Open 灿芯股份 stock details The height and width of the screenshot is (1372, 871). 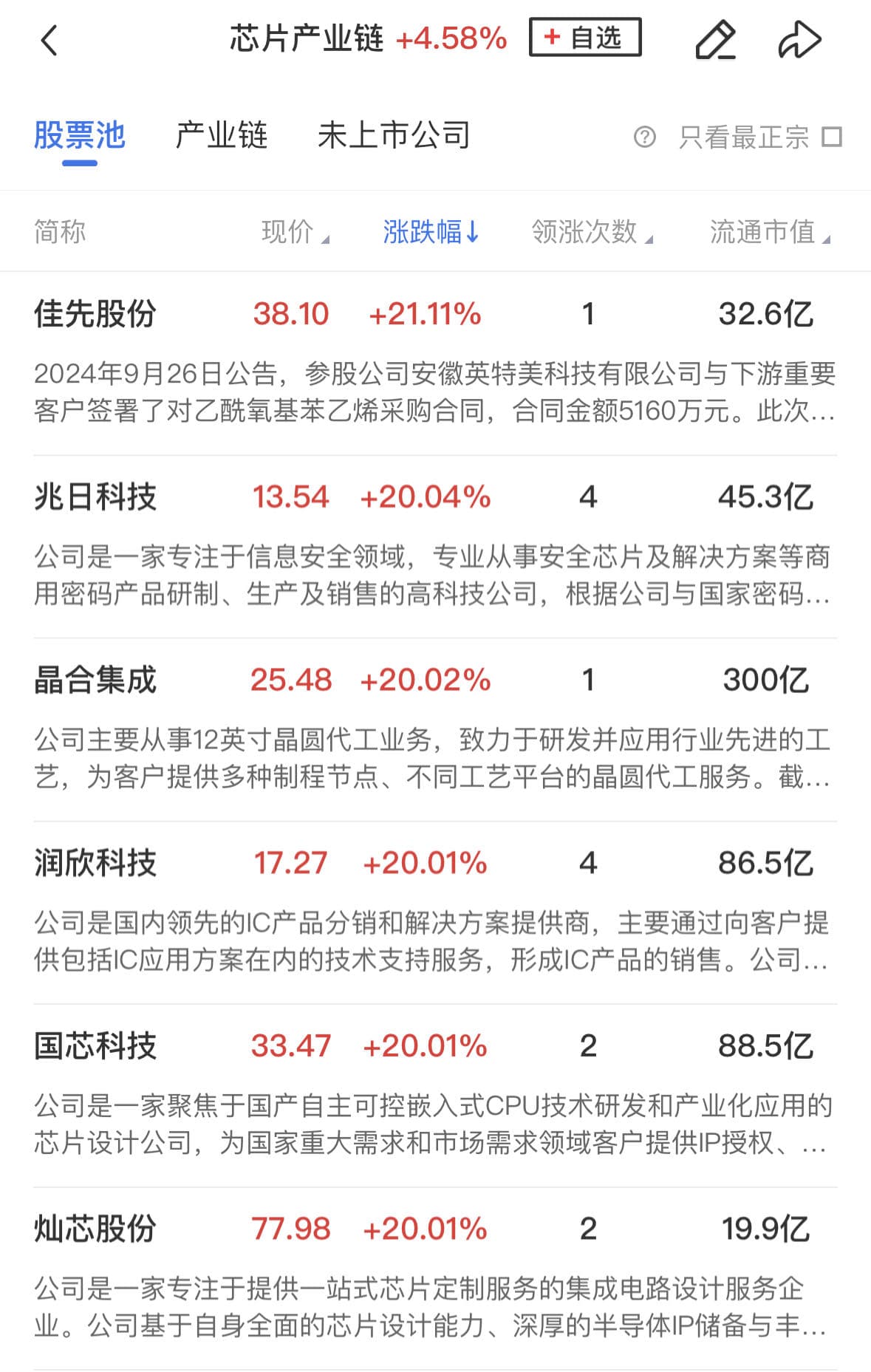pos(95,1229)
